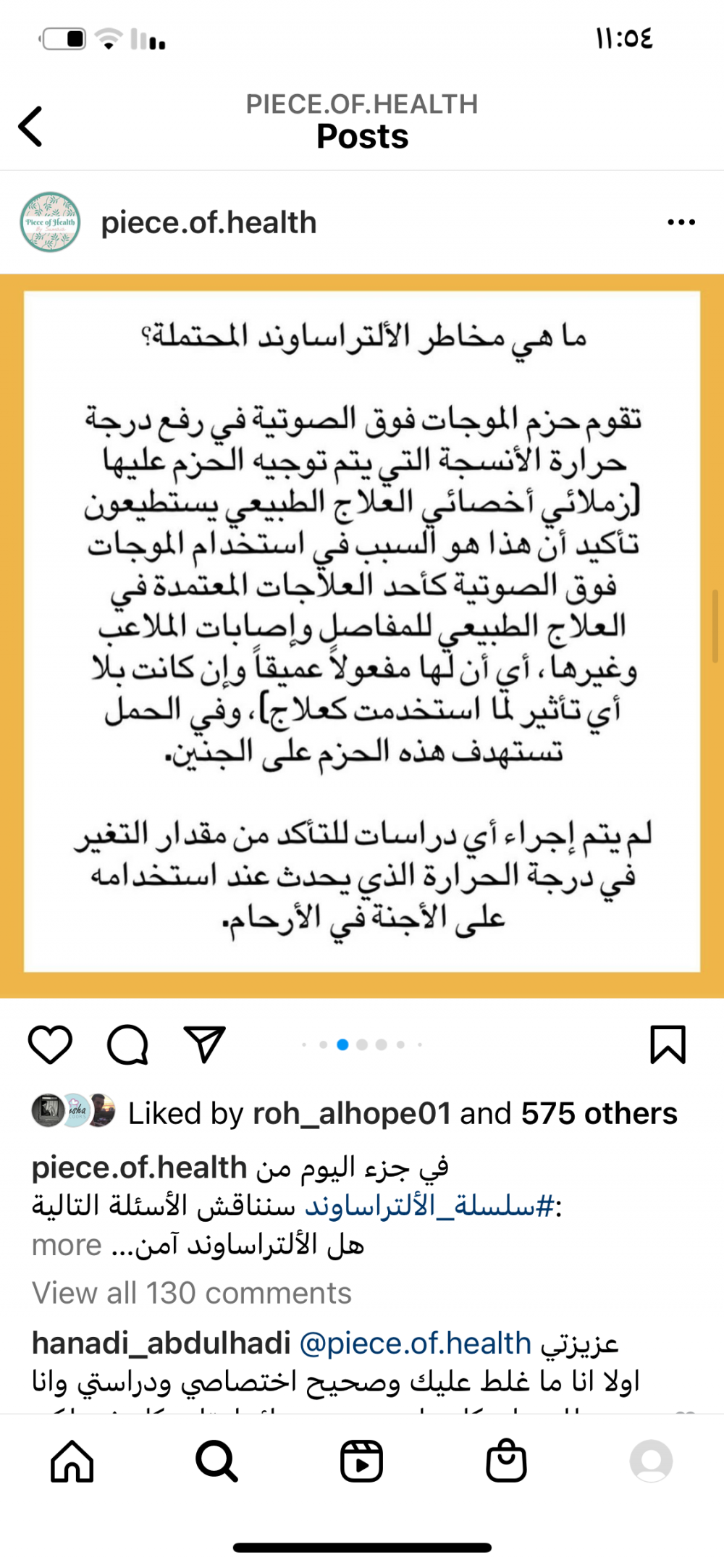Save the post with the bookmark icon

[668, 1044]
